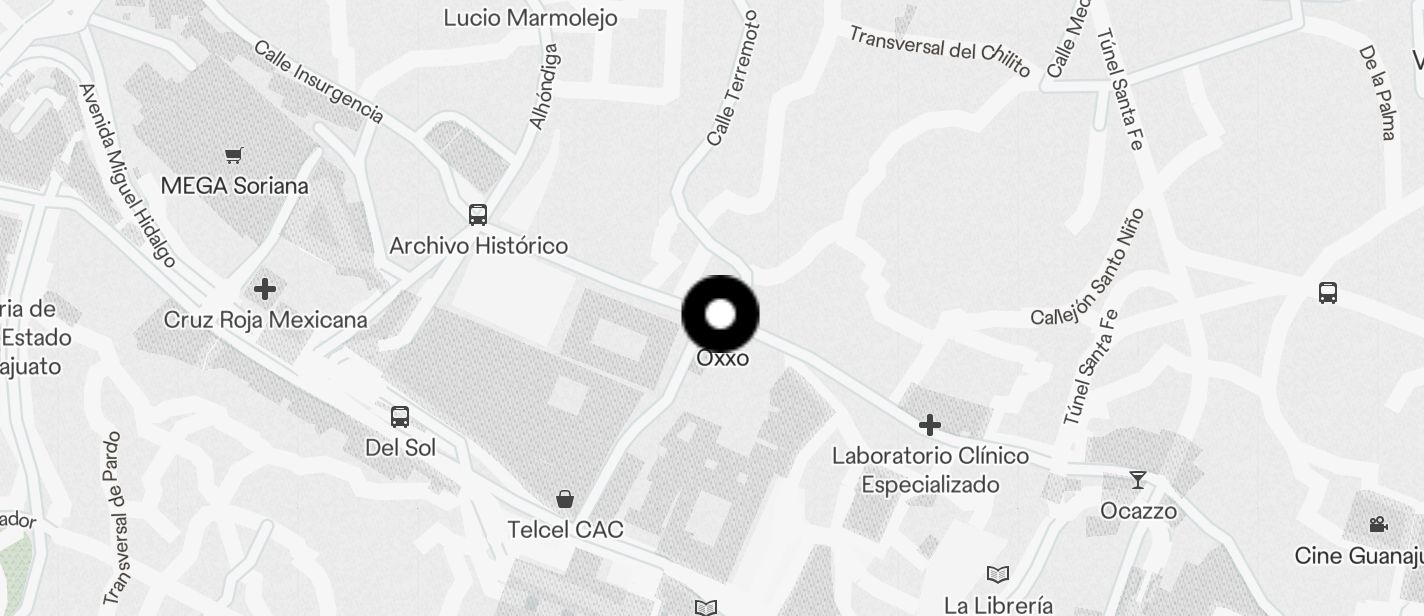Select the Cruz Roja Mexicana marker
1424x616 pixels.
pos(265,290)
